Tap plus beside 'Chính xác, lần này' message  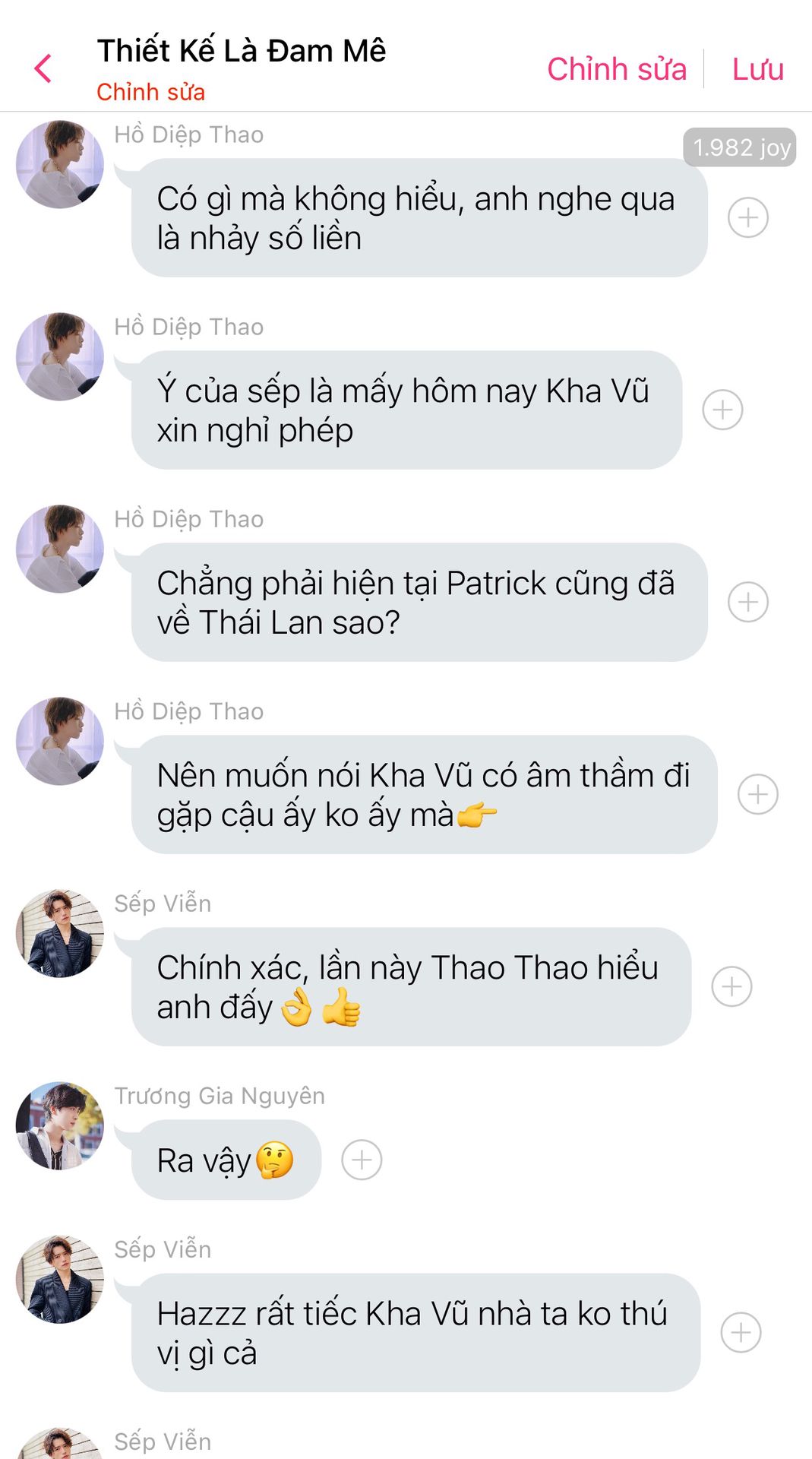click(731, 986)
